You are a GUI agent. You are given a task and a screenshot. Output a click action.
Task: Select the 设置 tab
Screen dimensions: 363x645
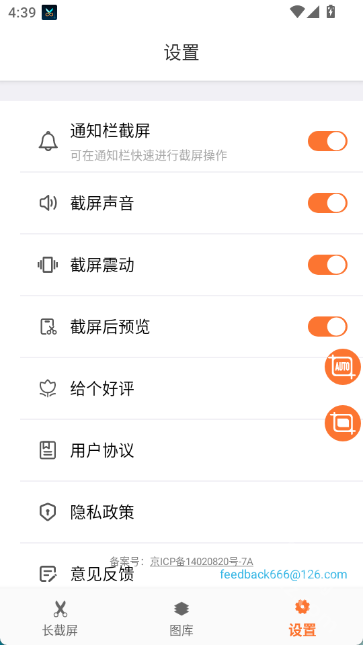tap(302, 617)
